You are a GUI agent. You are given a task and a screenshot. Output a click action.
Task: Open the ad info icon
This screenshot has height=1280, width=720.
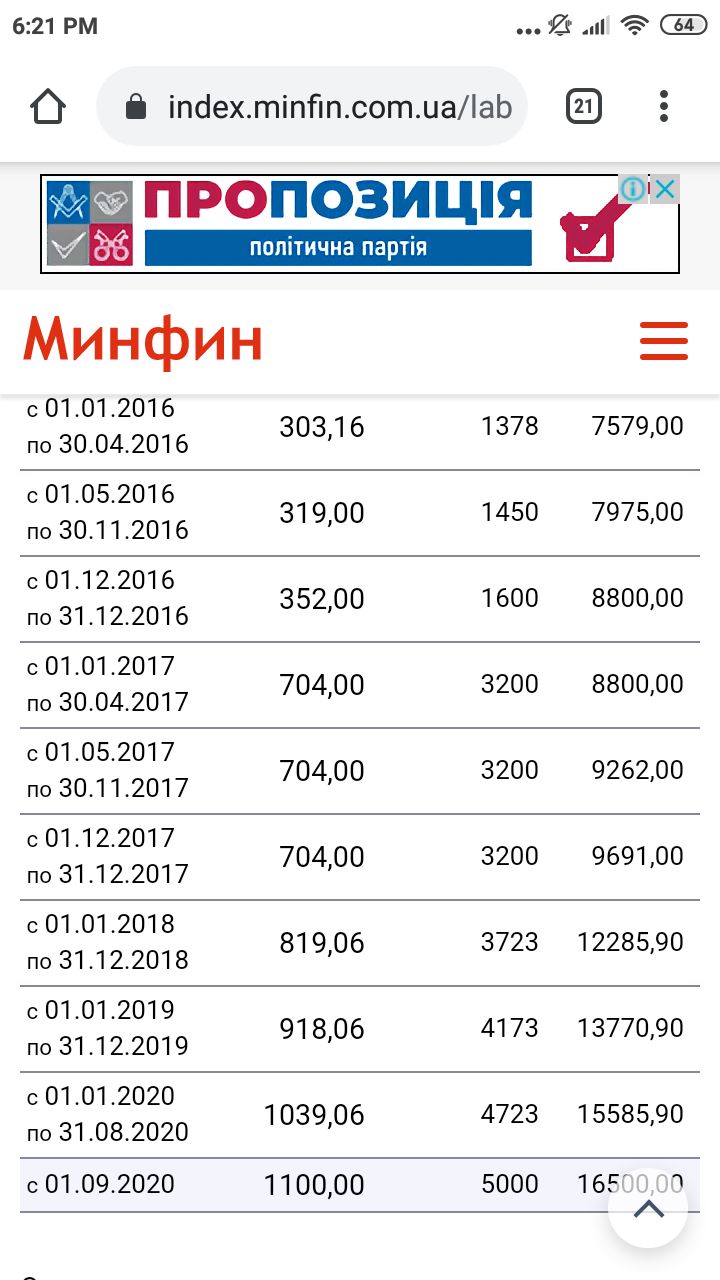tap(633, 189)
